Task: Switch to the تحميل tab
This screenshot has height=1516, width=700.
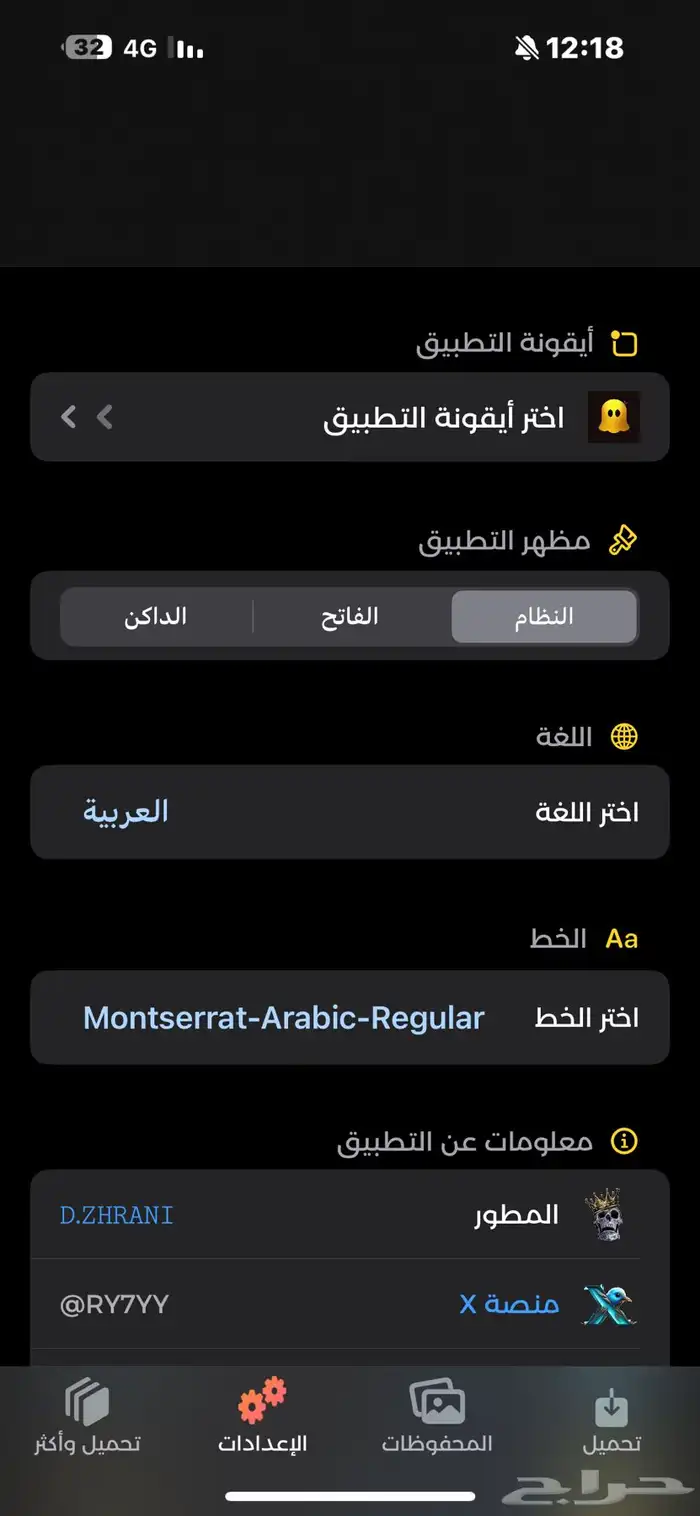Action: click(x=612, y=1419)
